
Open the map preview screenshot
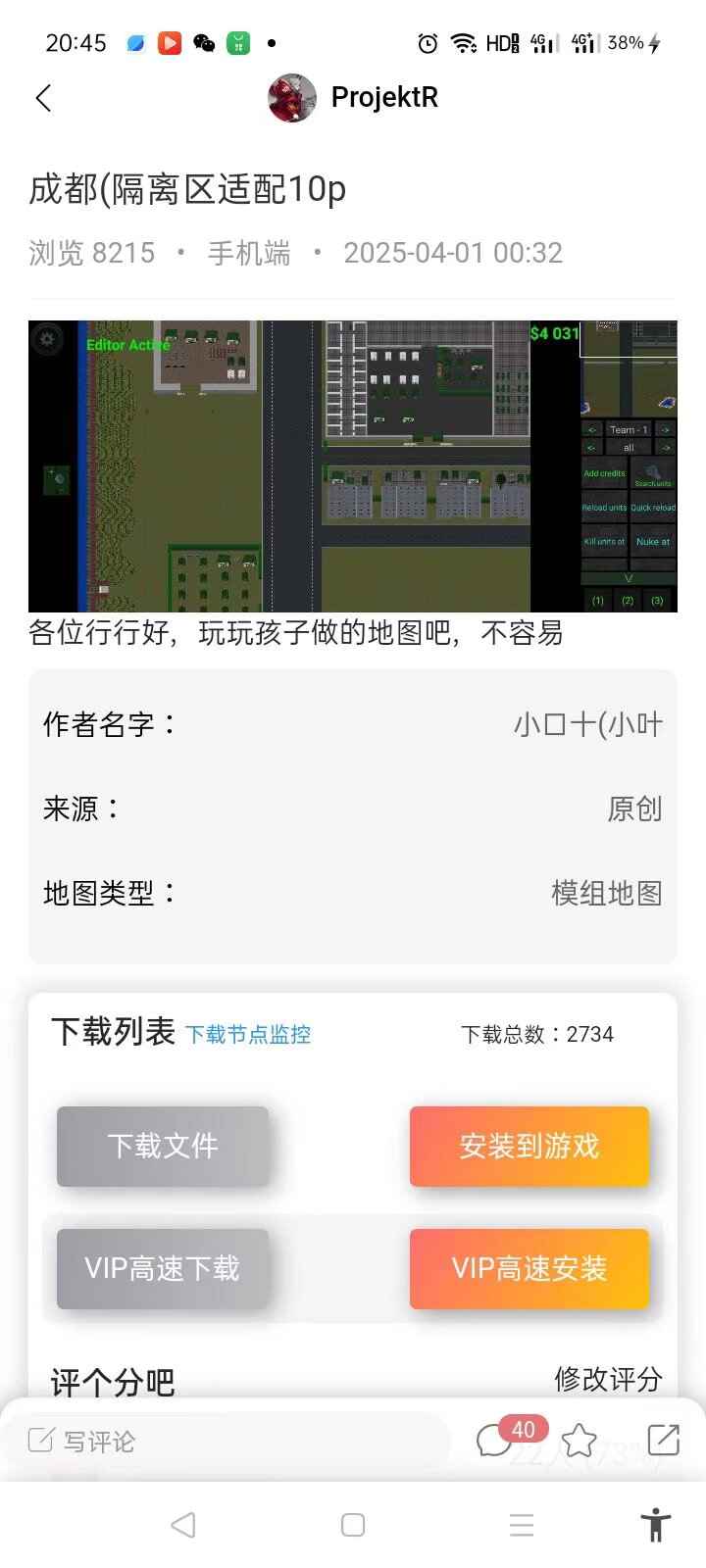tap(353, 466)
